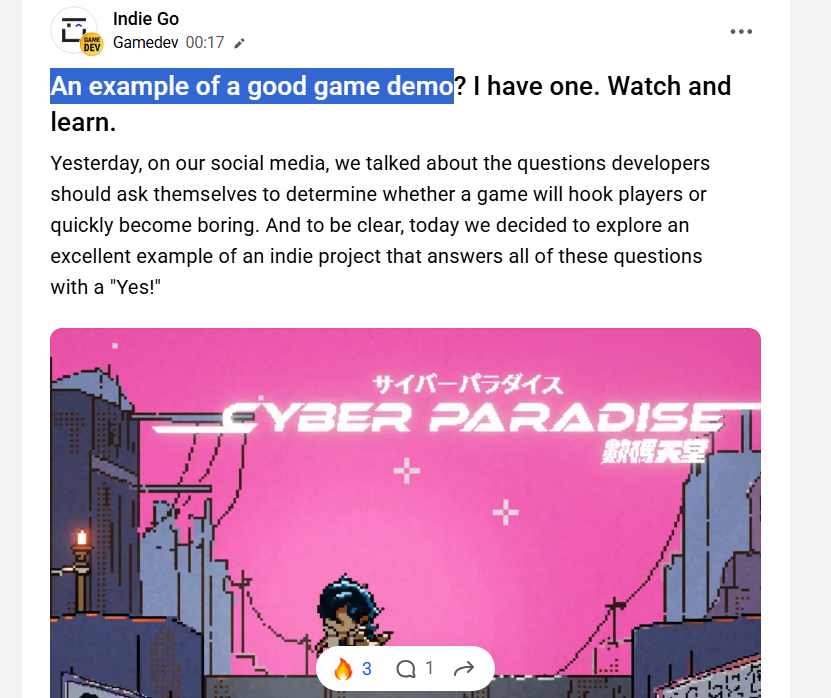This screenshot has width=831, height=698.
Task: Share this post with the arrow
Action: 463,669
